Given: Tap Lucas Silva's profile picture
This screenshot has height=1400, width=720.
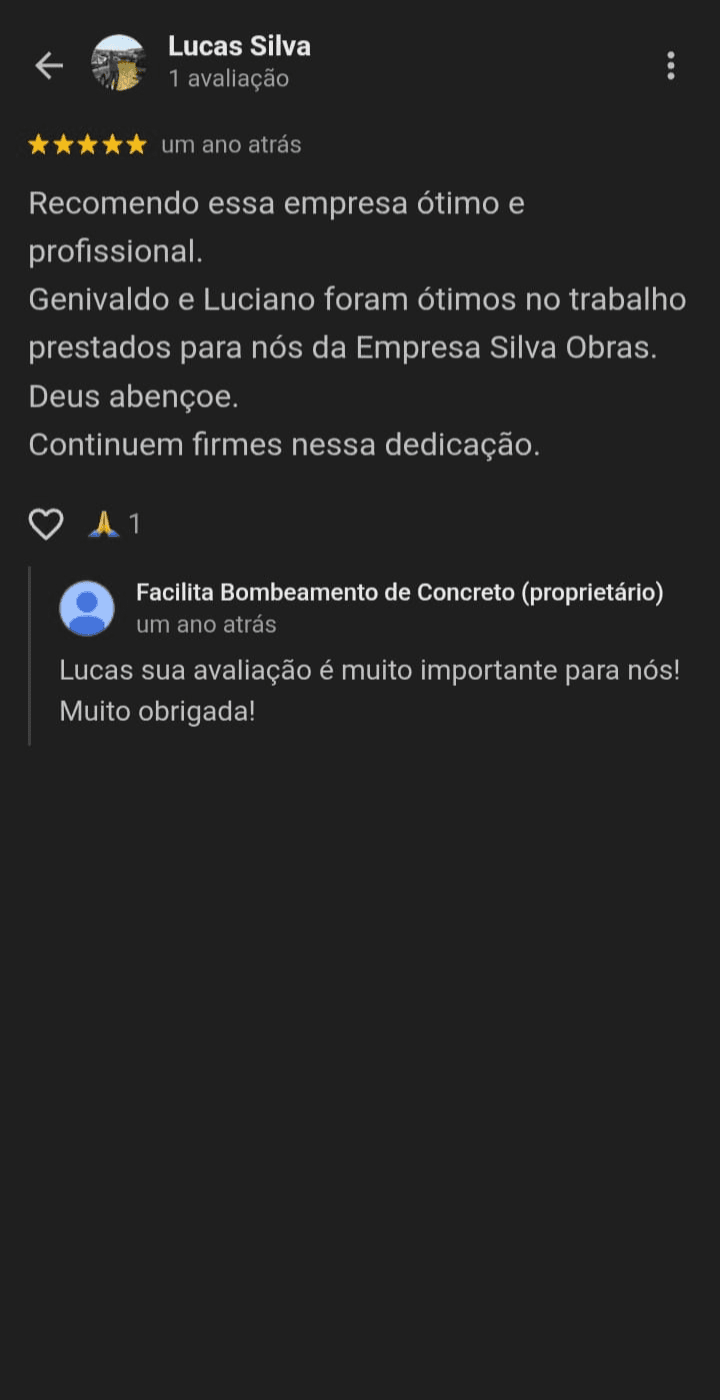Looking at the screenshot, I should pos(119,65).
